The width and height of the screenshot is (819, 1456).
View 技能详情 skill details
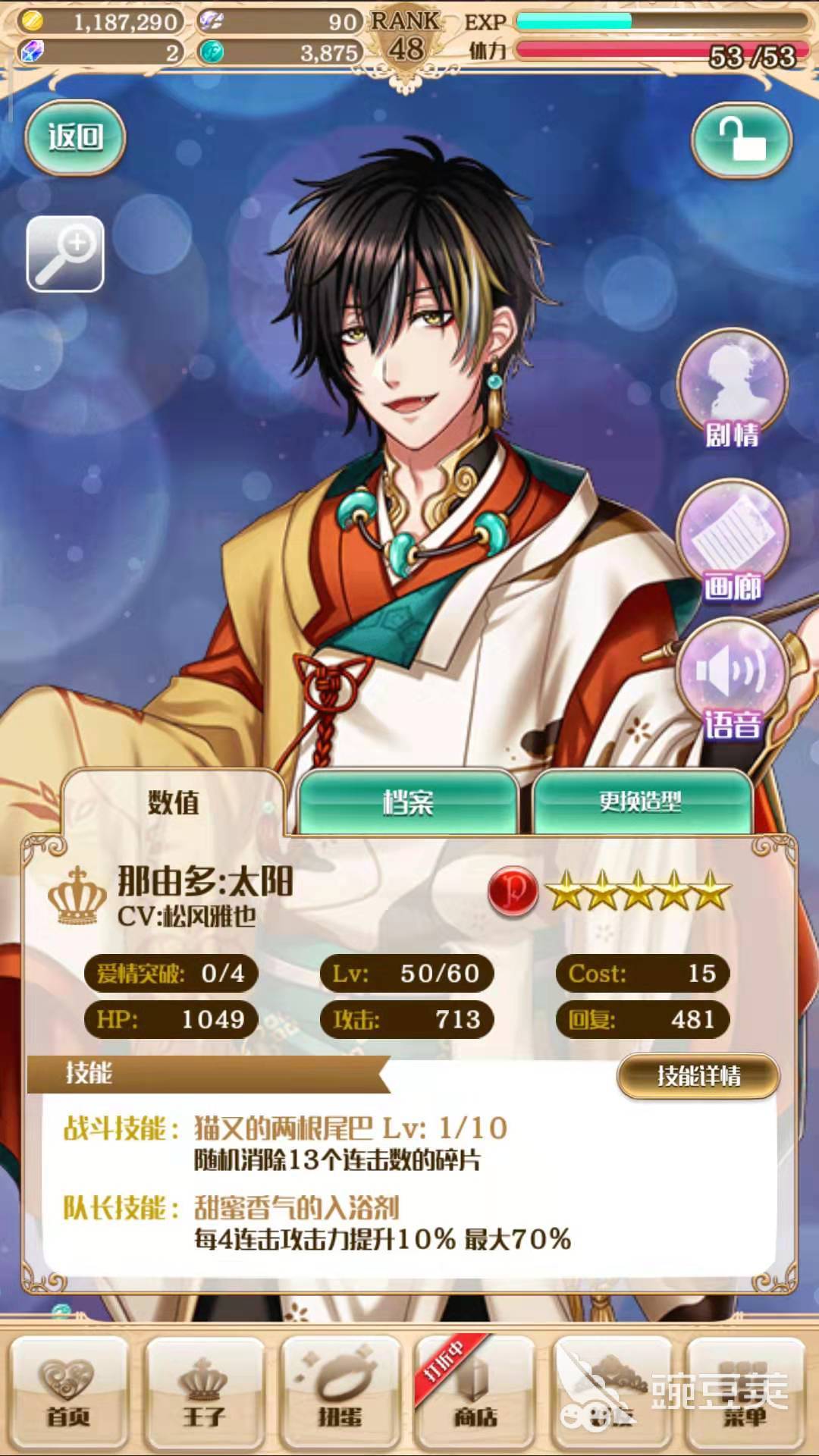click(698, 1075)
